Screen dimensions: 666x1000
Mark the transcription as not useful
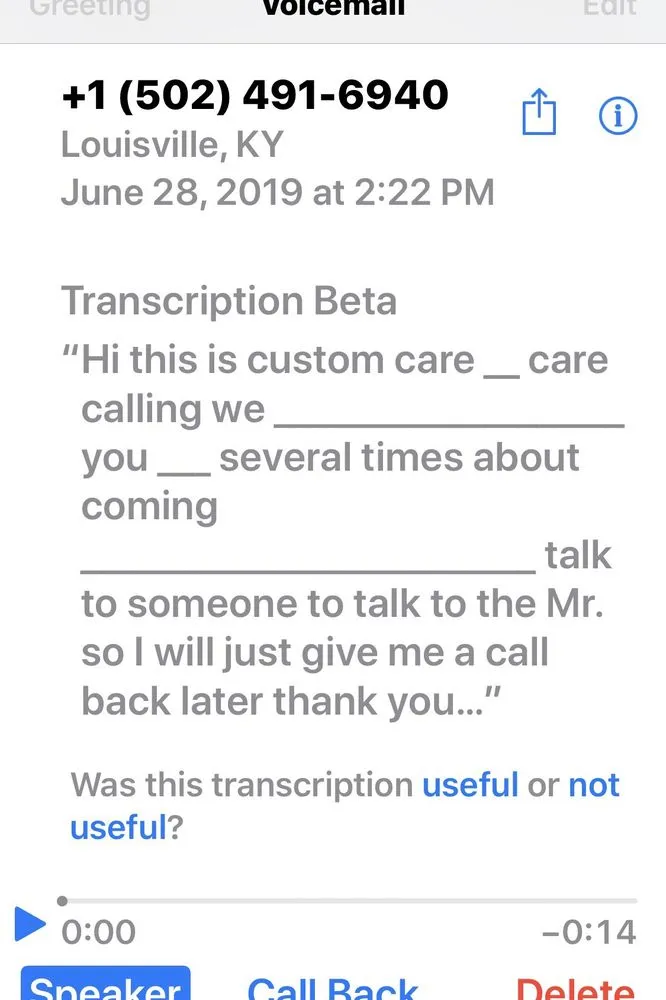(593, 785)
